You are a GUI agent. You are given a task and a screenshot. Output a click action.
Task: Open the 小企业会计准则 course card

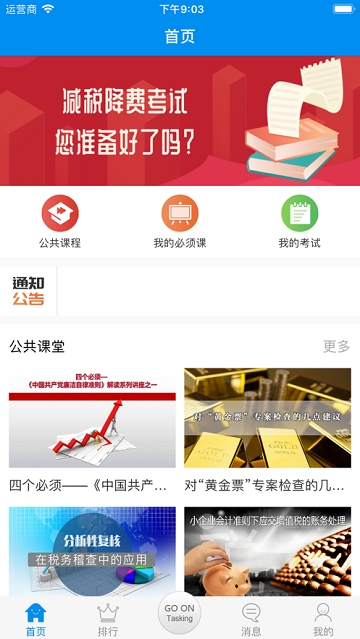coord(267,551)
